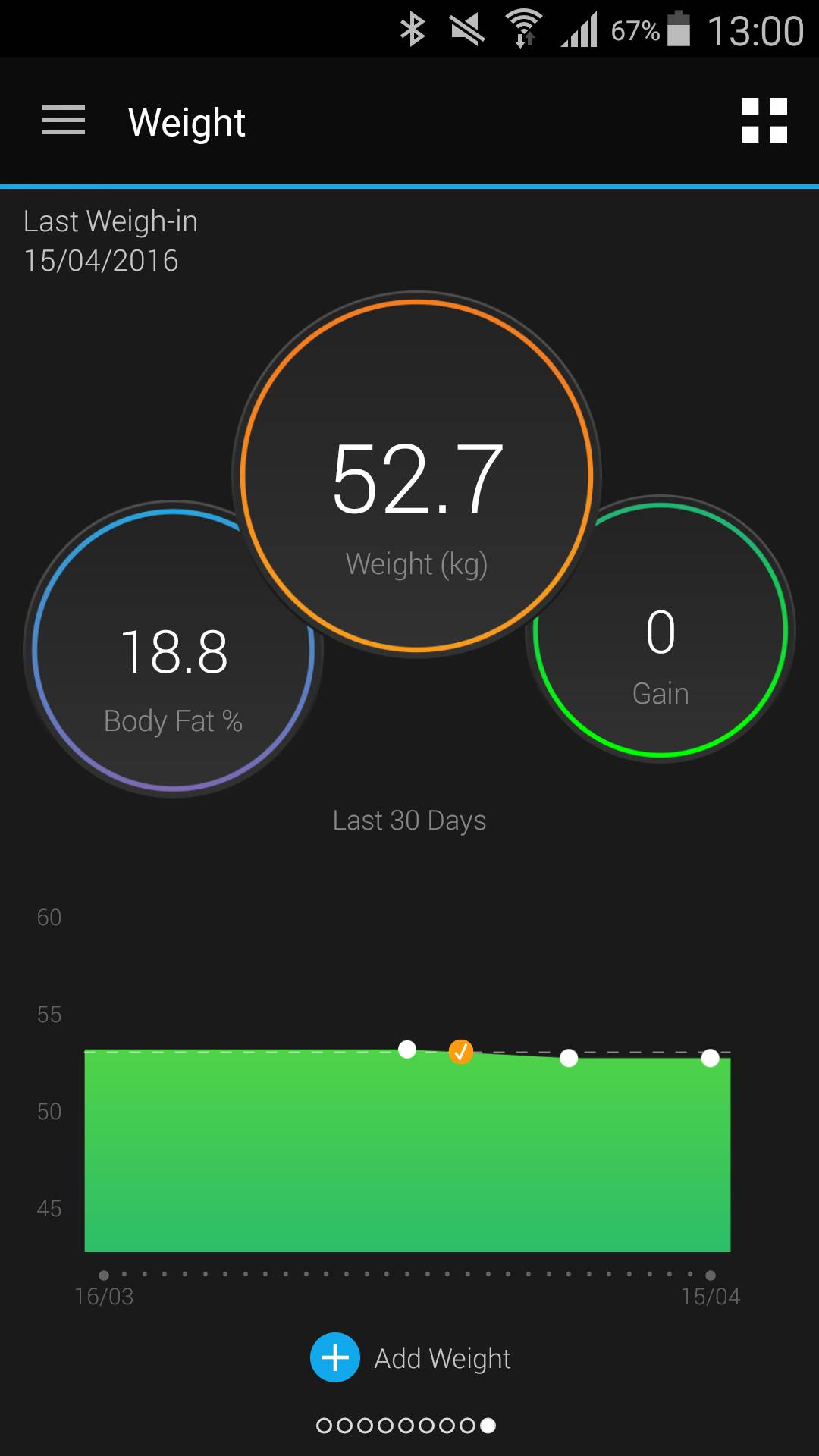Open the 52.7 Weight (kg) circle
This screenshot has height=1456, width=819.
[x=416, y=476]
